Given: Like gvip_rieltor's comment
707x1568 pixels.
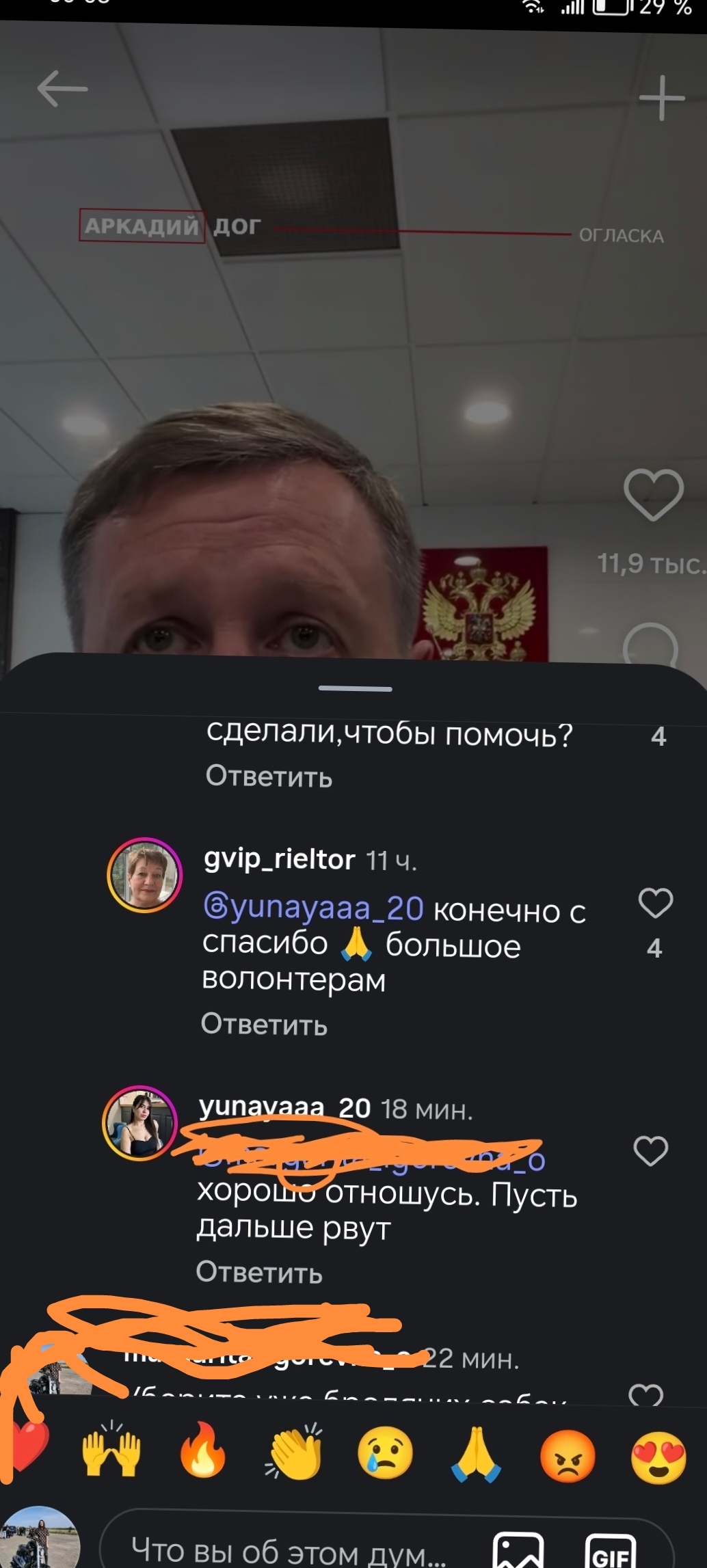Looking at the screenshot, I should click(x=656, y=902).
